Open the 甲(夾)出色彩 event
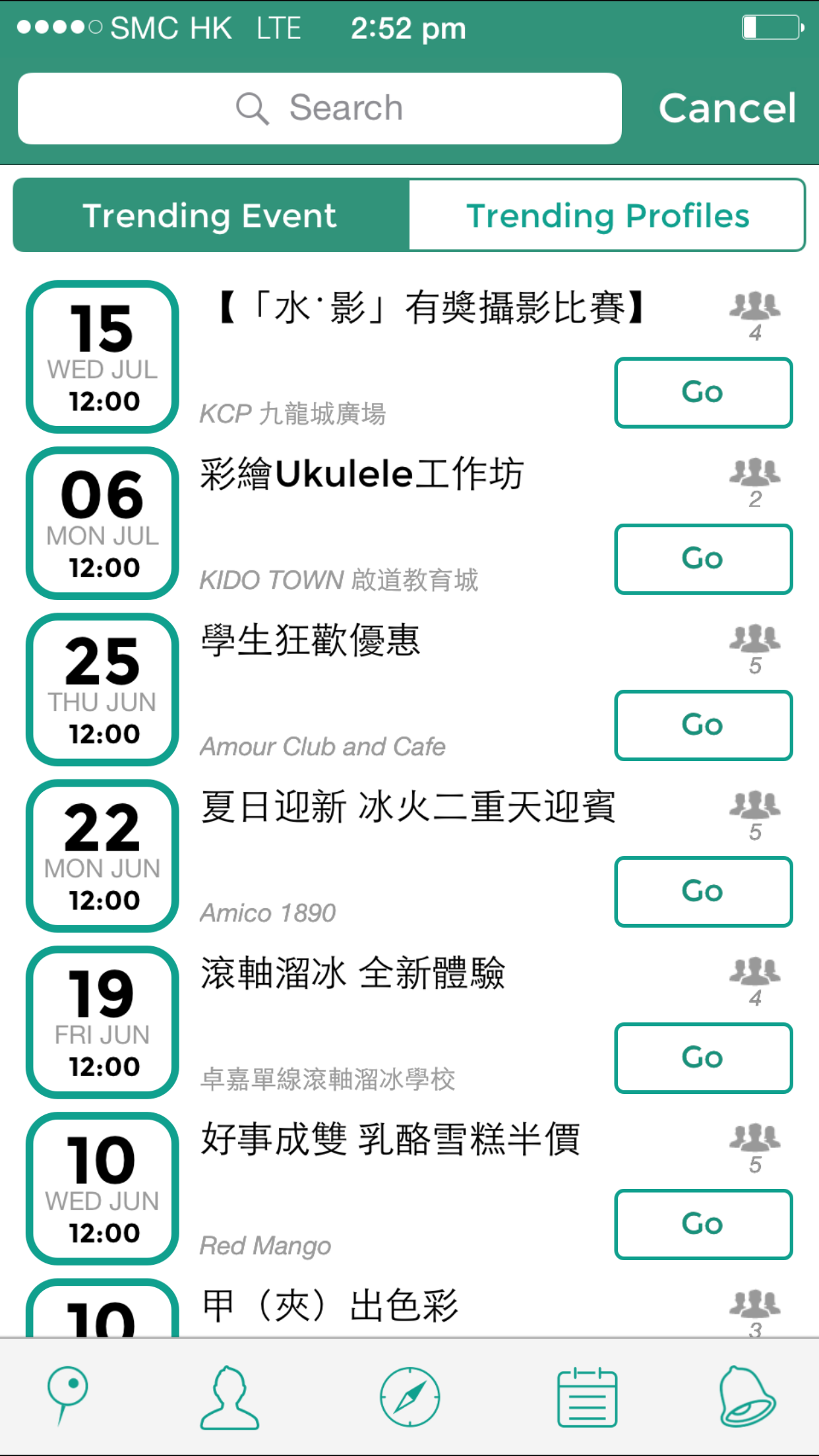Screen dimensions: 819x1456 tap(330, 1306)
